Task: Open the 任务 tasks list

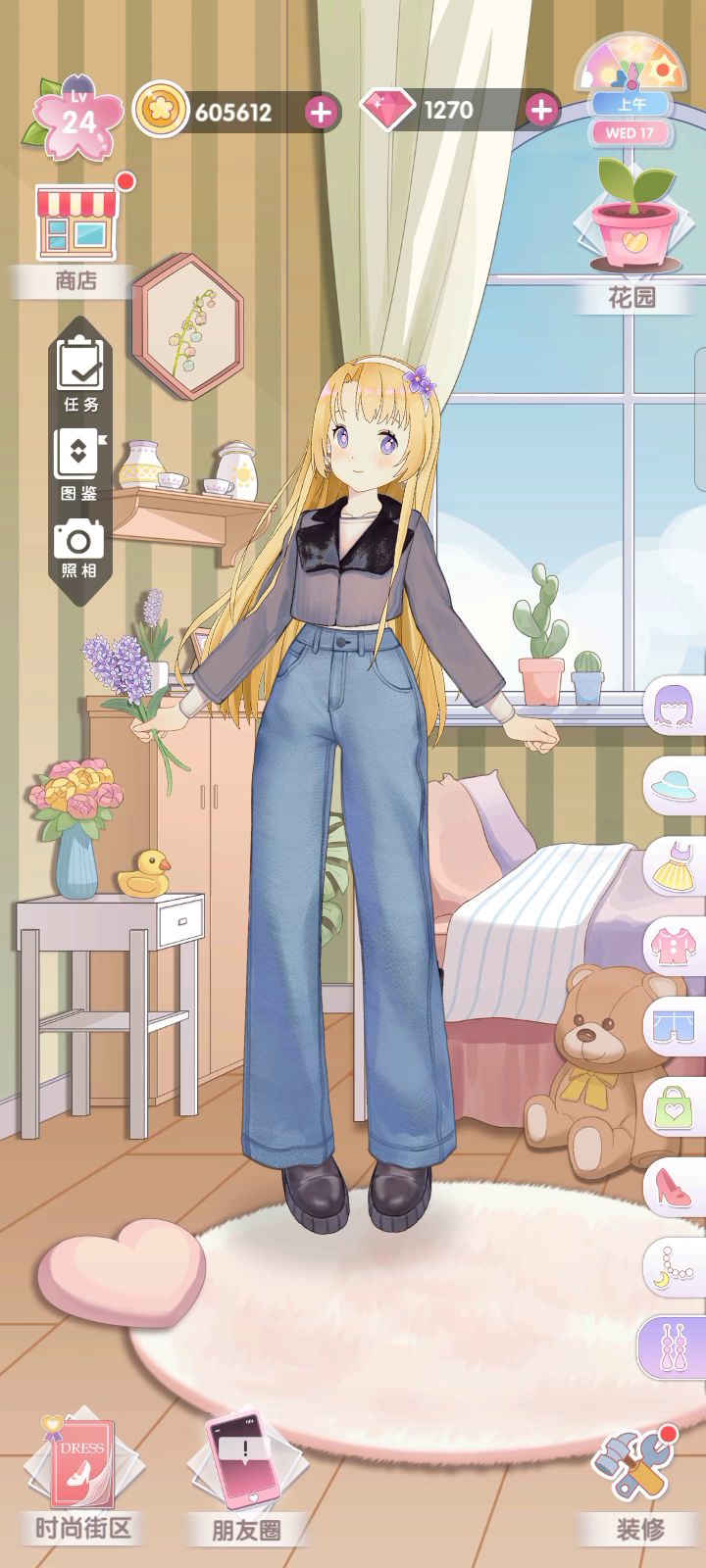Action: 80,374
